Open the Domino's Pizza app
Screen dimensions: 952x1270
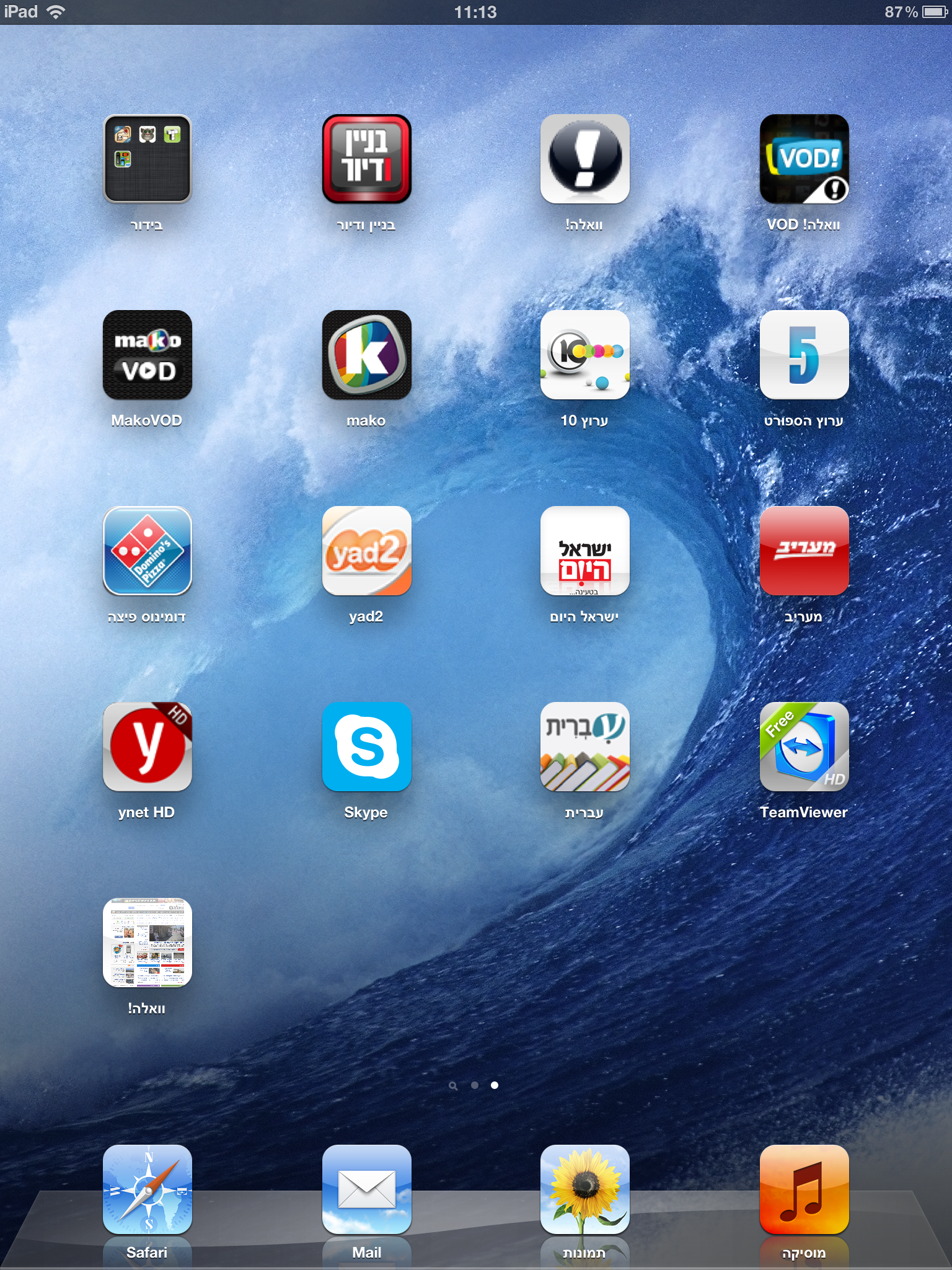147,551
